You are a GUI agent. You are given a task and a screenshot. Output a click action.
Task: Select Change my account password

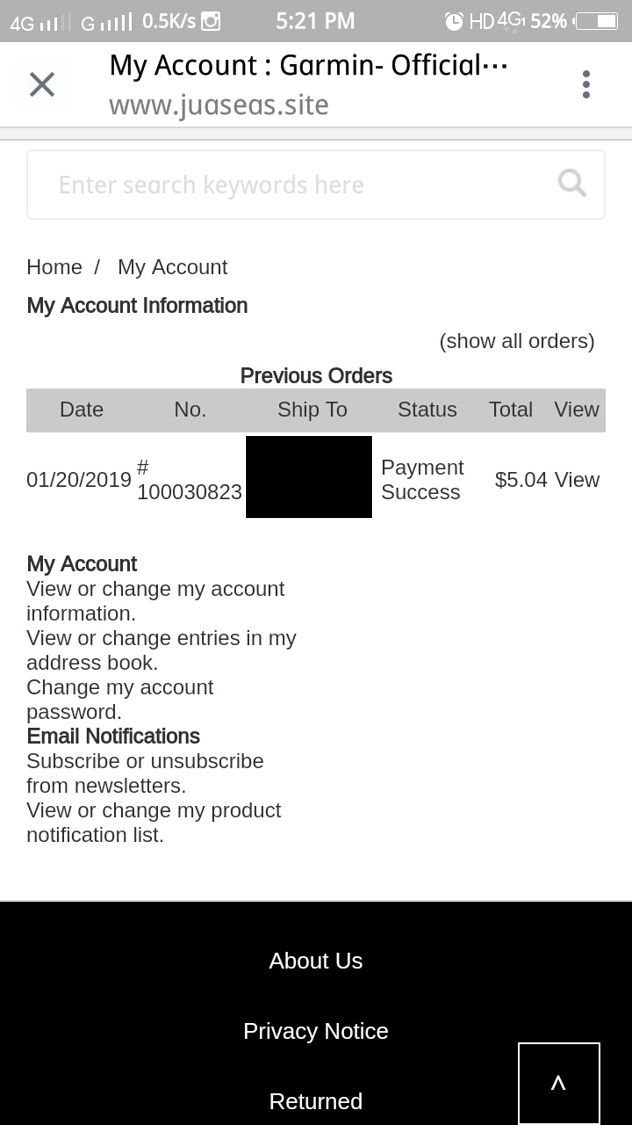[x=120, y=700]
